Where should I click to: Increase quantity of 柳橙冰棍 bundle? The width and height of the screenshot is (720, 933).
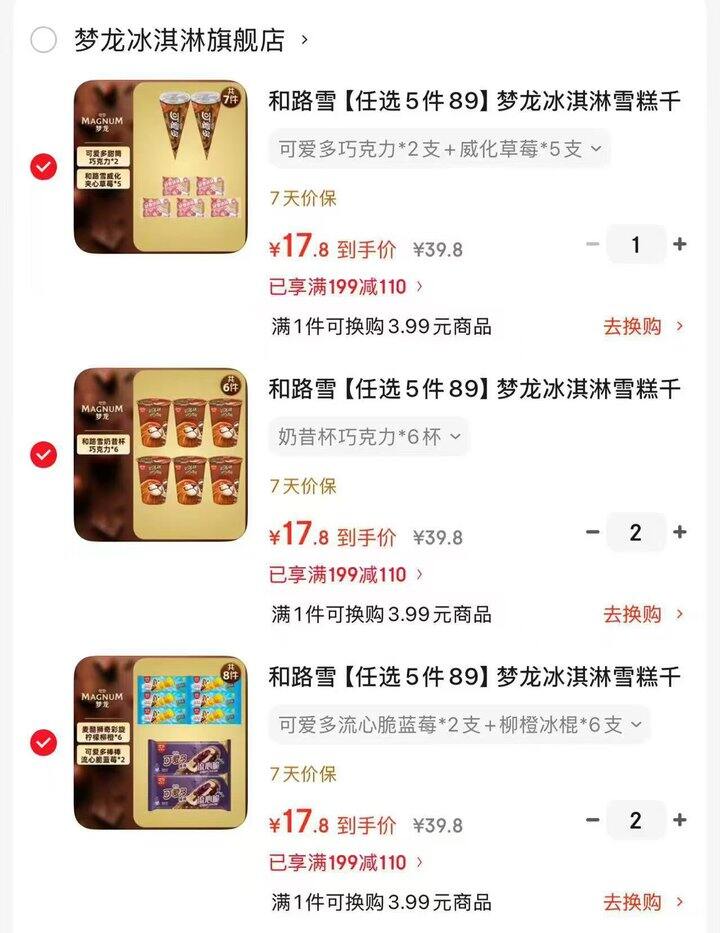pos(680,820)
